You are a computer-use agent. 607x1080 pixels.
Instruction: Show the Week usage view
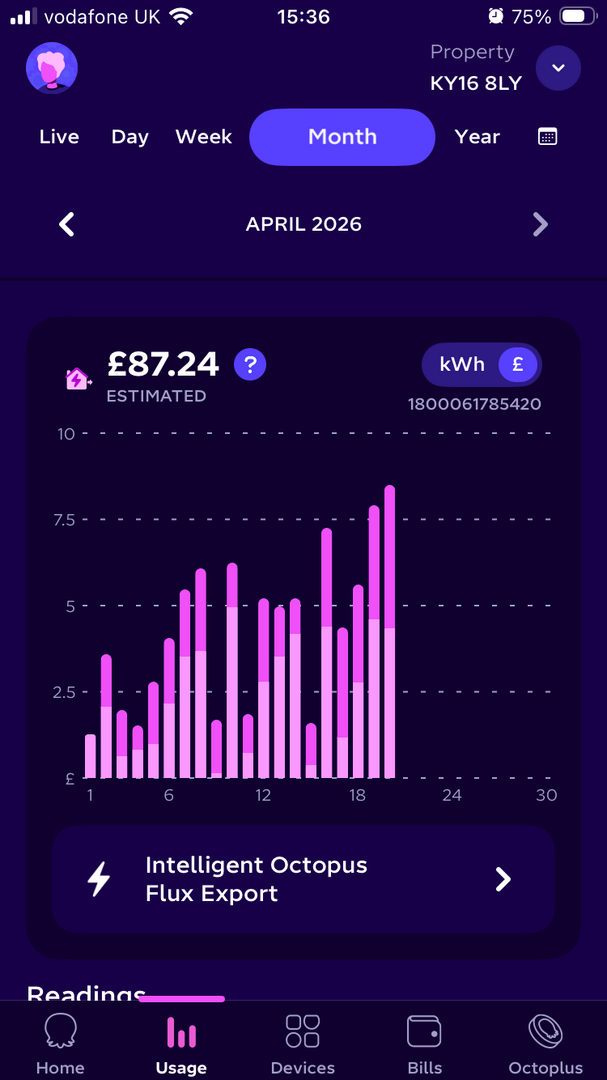204,137
